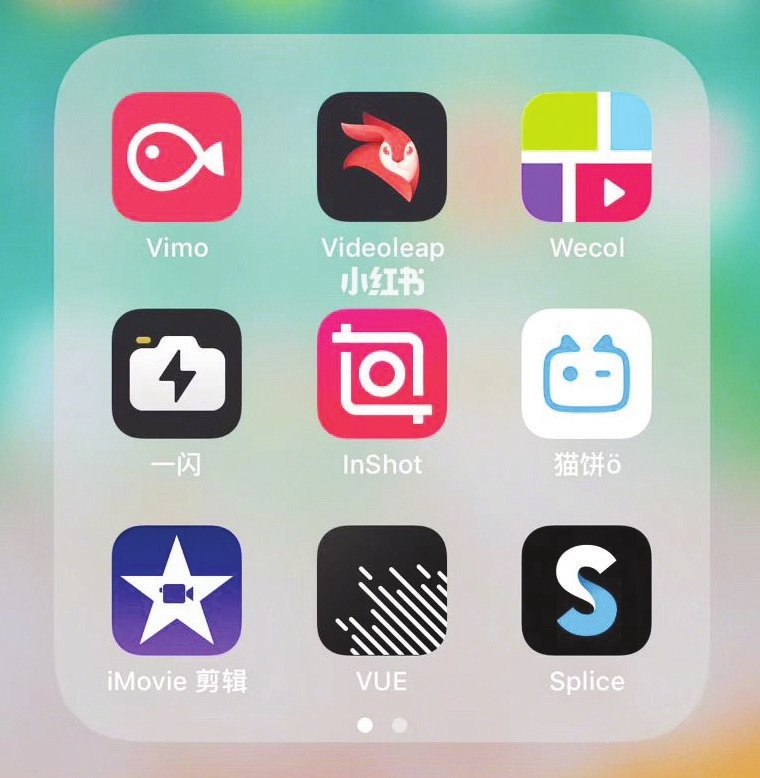Image resolution: width=760 pixels, height=778 pixels.
Task: Open iMovie 剪辑
Action: 177,590
